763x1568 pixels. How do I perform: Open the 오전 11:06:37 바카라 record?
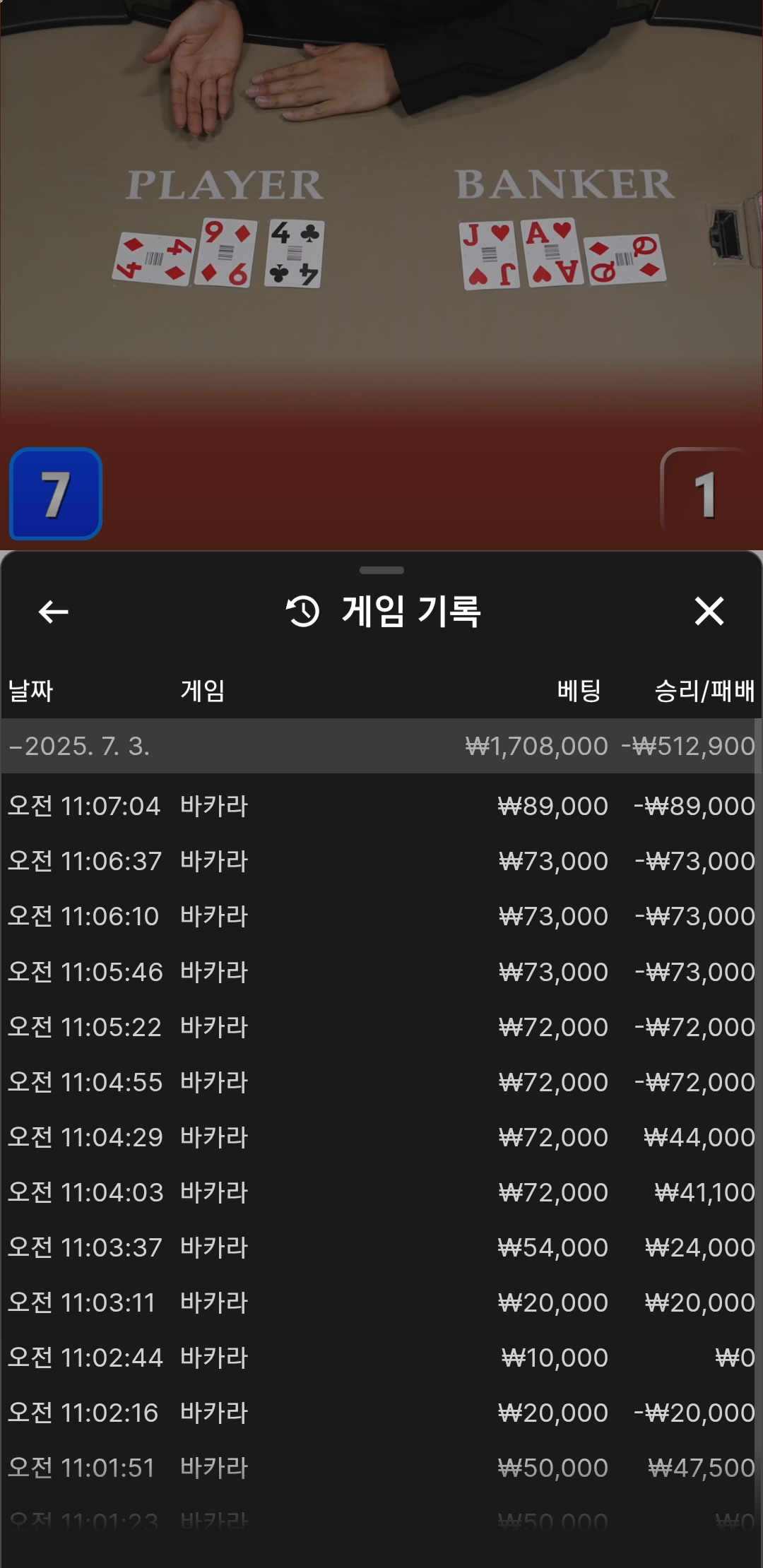[381, 861]
